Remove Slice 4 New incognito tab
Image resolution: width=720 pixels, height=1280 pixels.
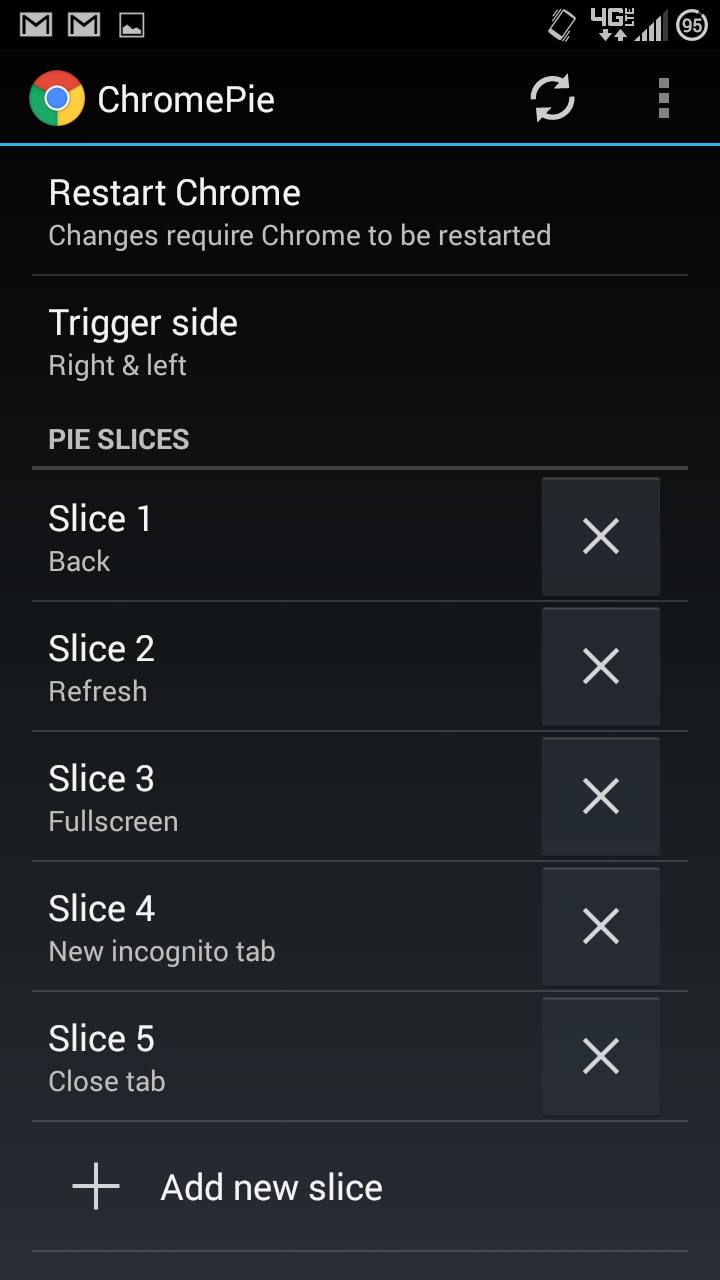600,926
